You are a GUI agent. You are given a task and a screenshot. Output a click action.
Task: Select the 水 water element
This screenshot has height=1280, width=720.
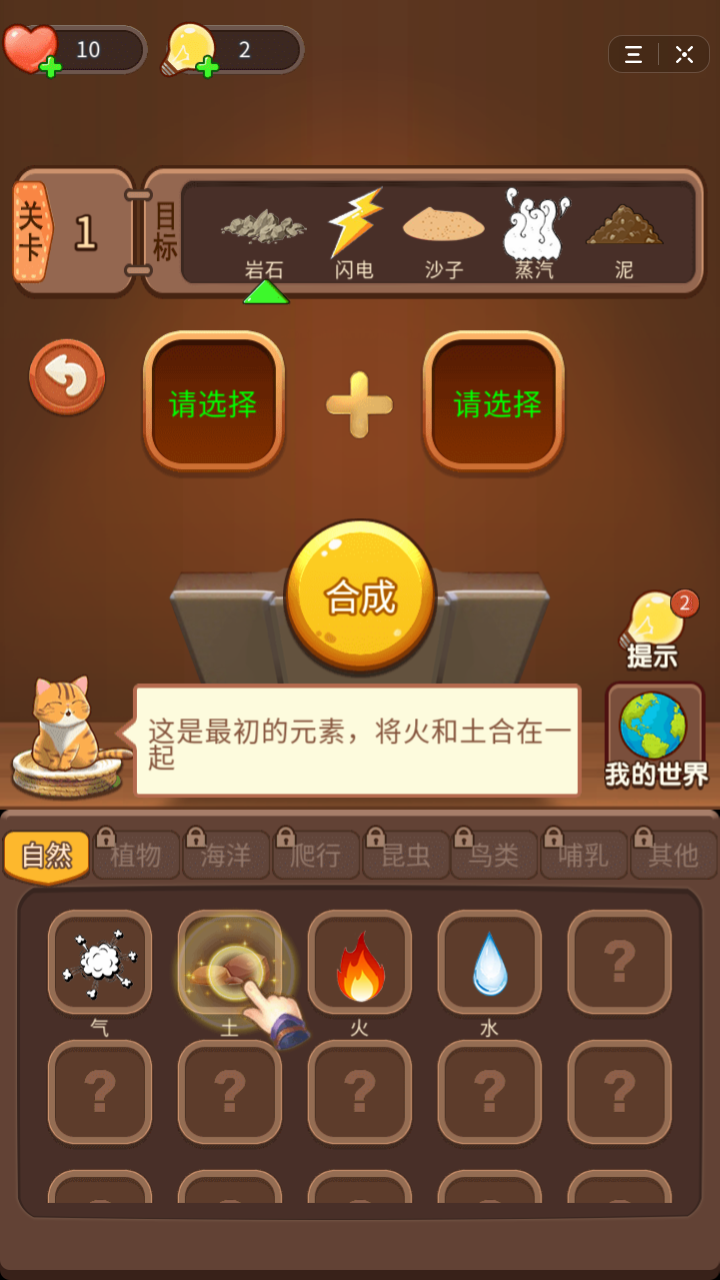[x=490, y=962]
